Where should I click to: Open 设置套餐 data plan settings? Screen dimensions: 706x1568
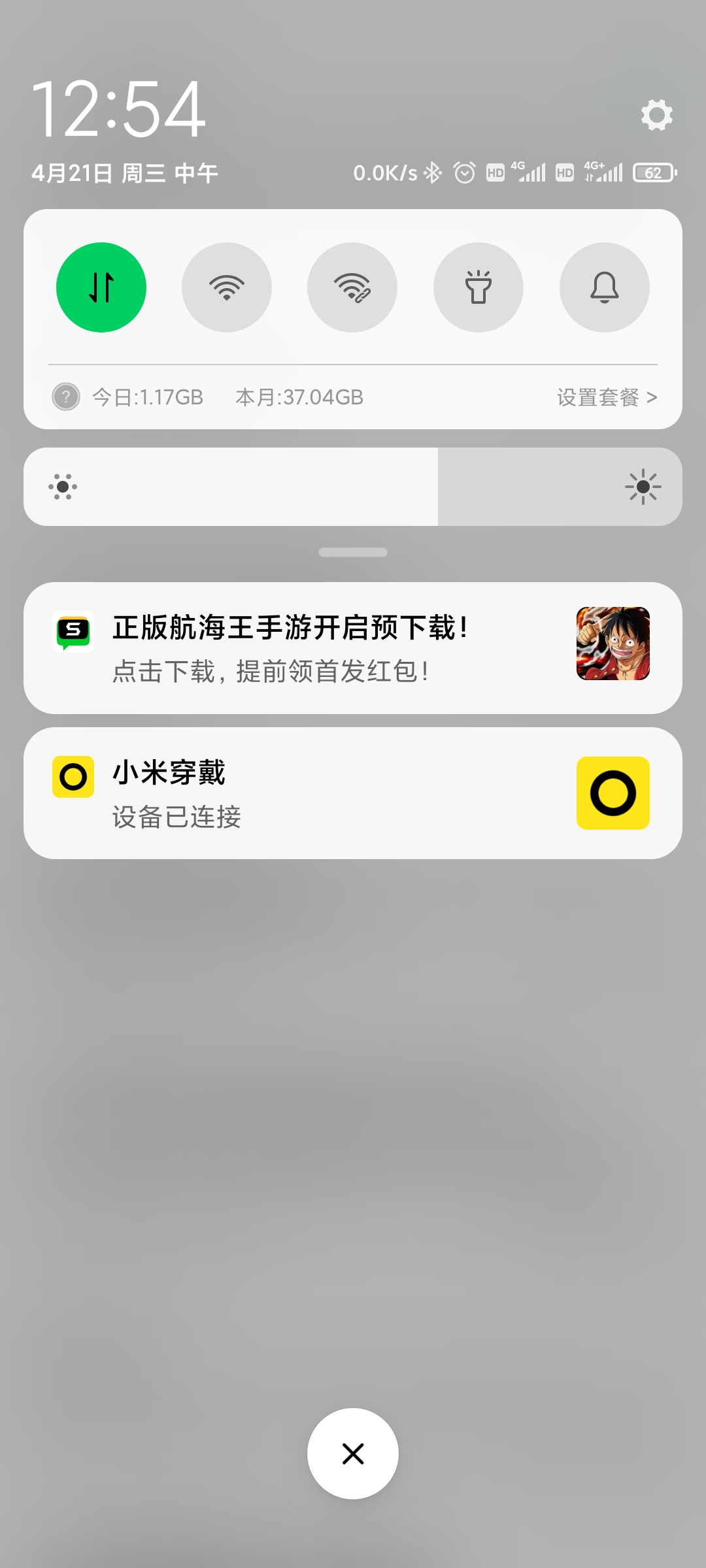(x=607, y=397)
